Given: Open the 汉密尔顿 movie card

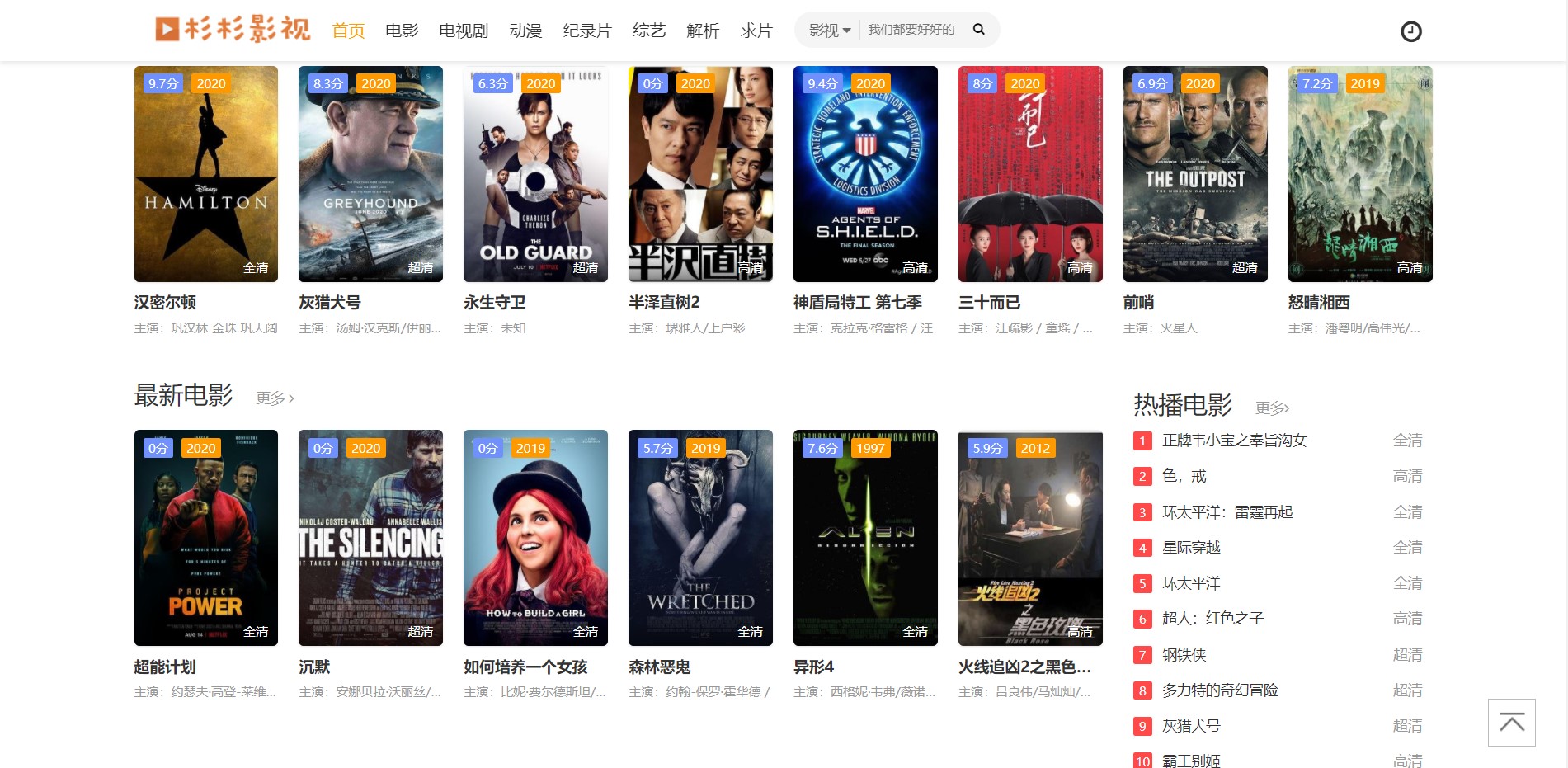Looking at the screenshot, I should [206, 174].
